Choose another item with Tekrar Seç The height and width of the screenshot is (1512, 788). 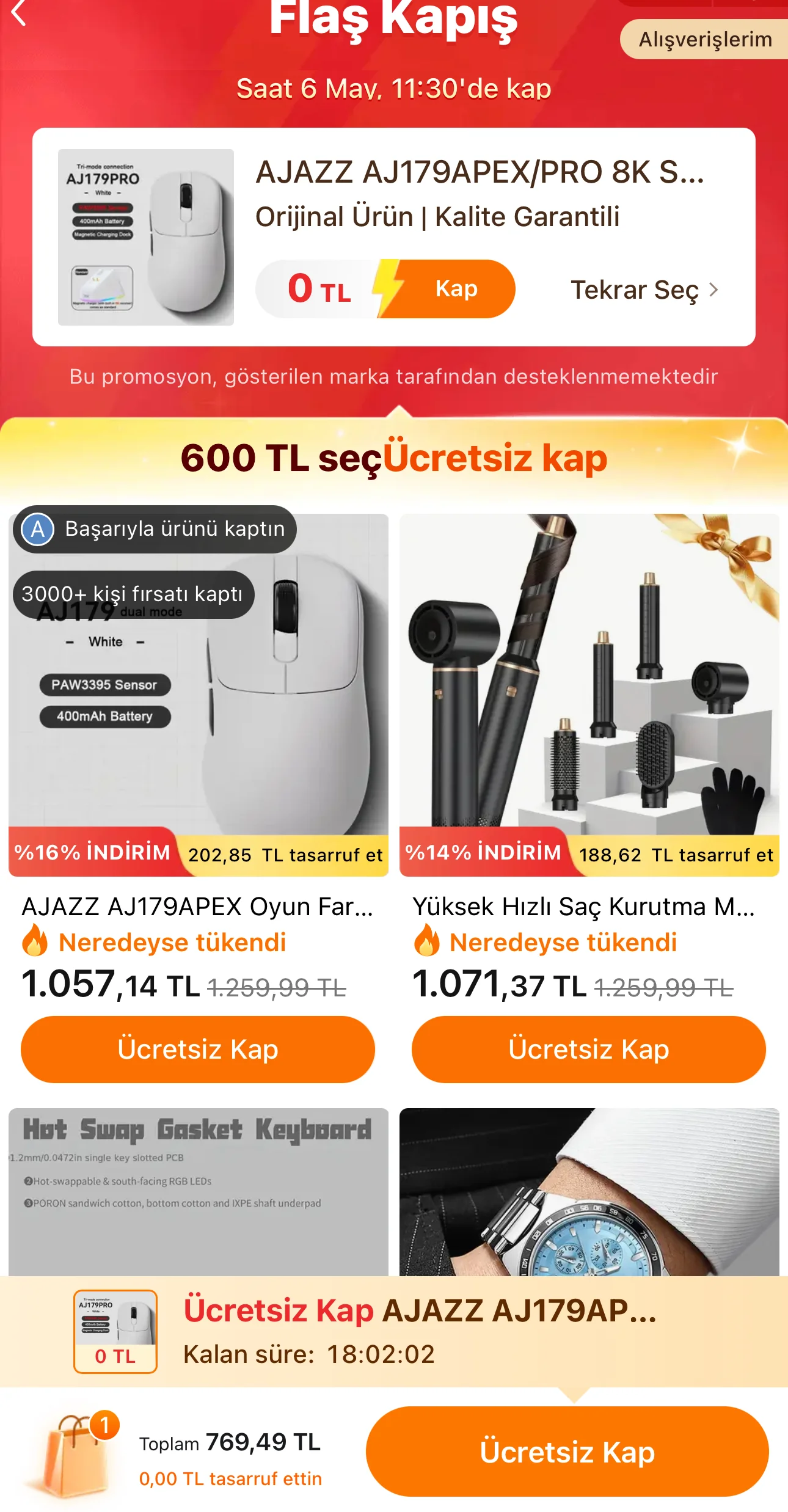[x=644, y=290]
